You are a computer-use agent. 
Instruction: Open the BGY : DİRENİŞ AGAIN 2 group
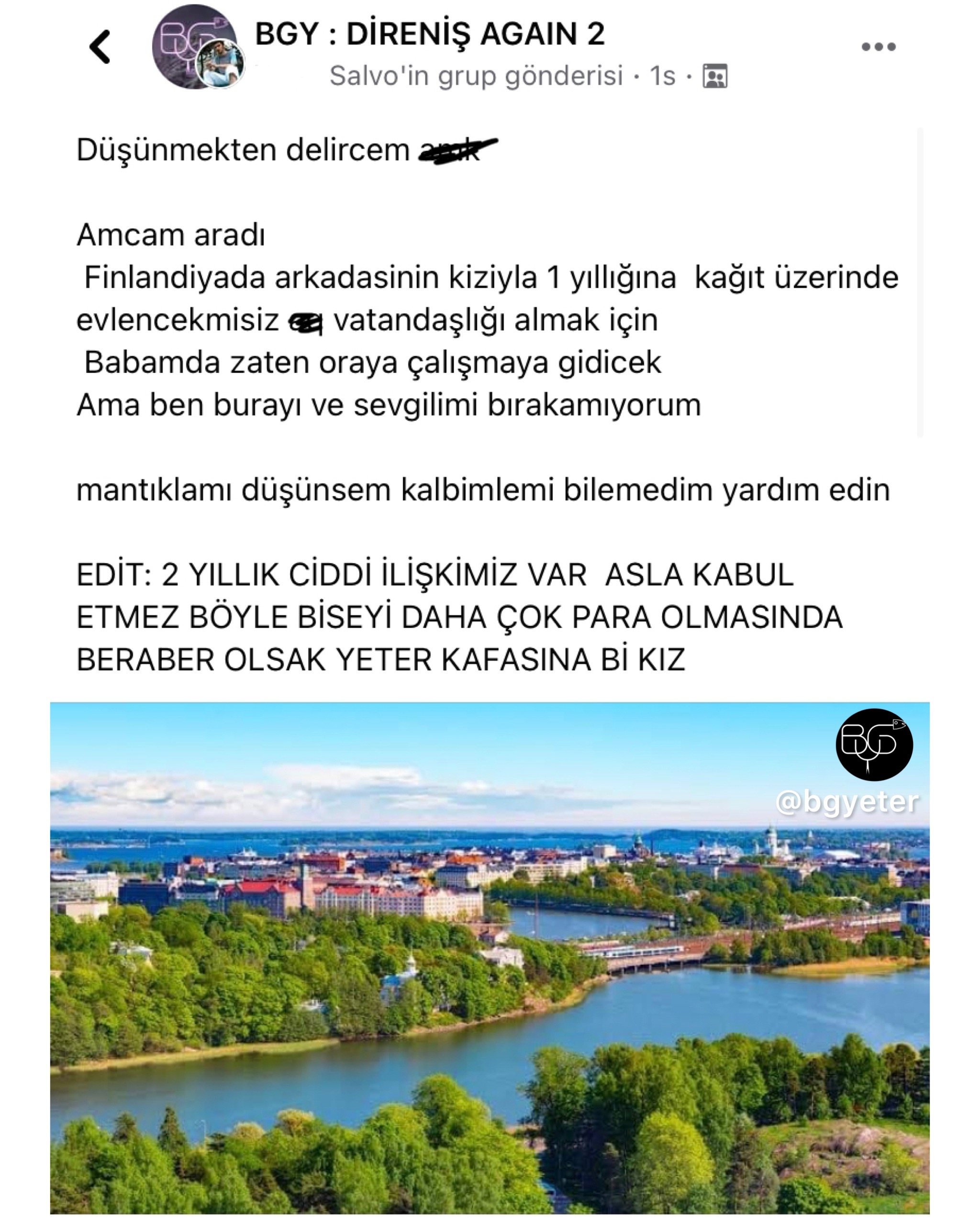[430, 34]
